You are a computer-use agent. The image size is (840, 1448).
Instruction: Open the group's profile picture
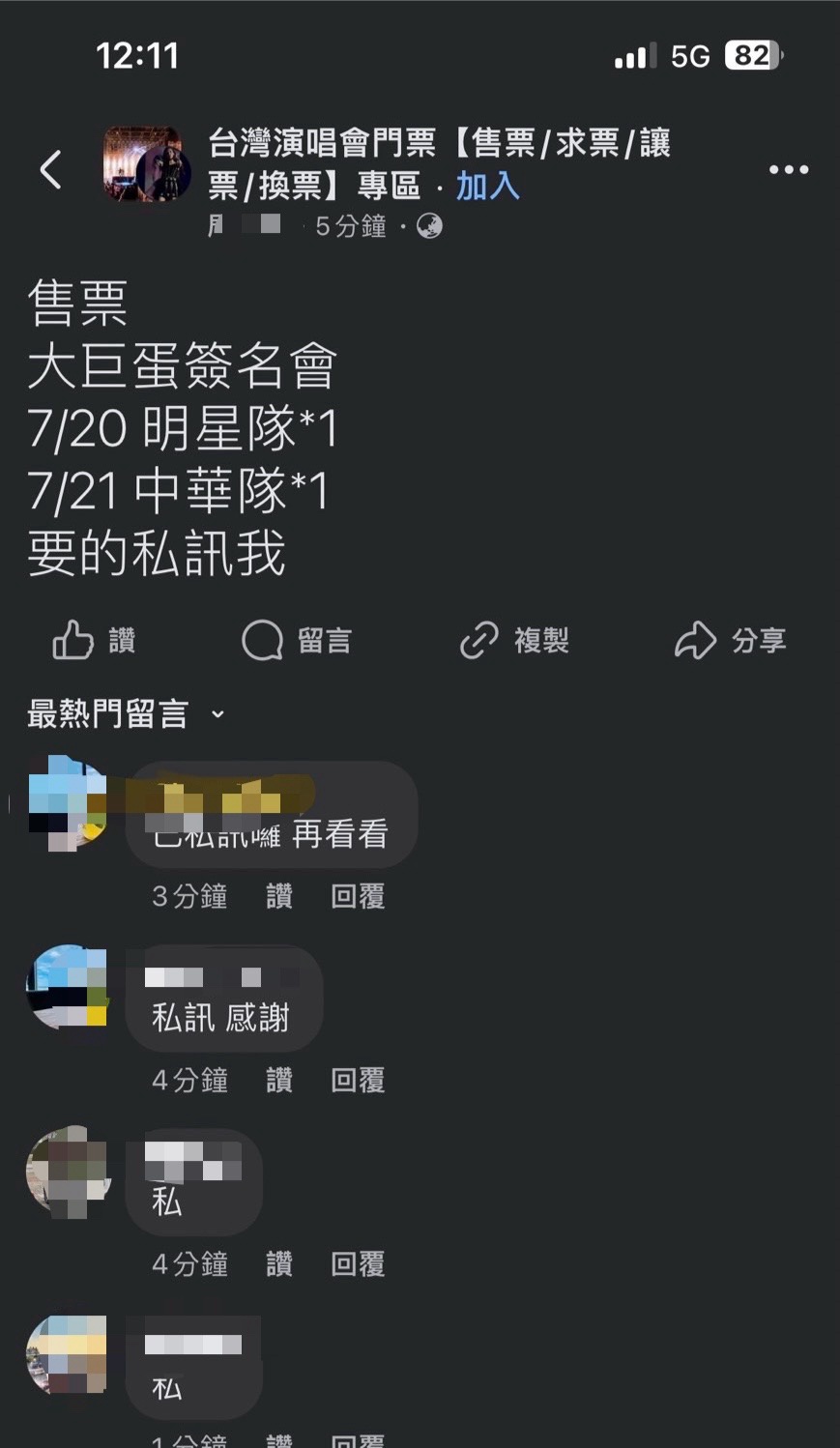[147, 164]
